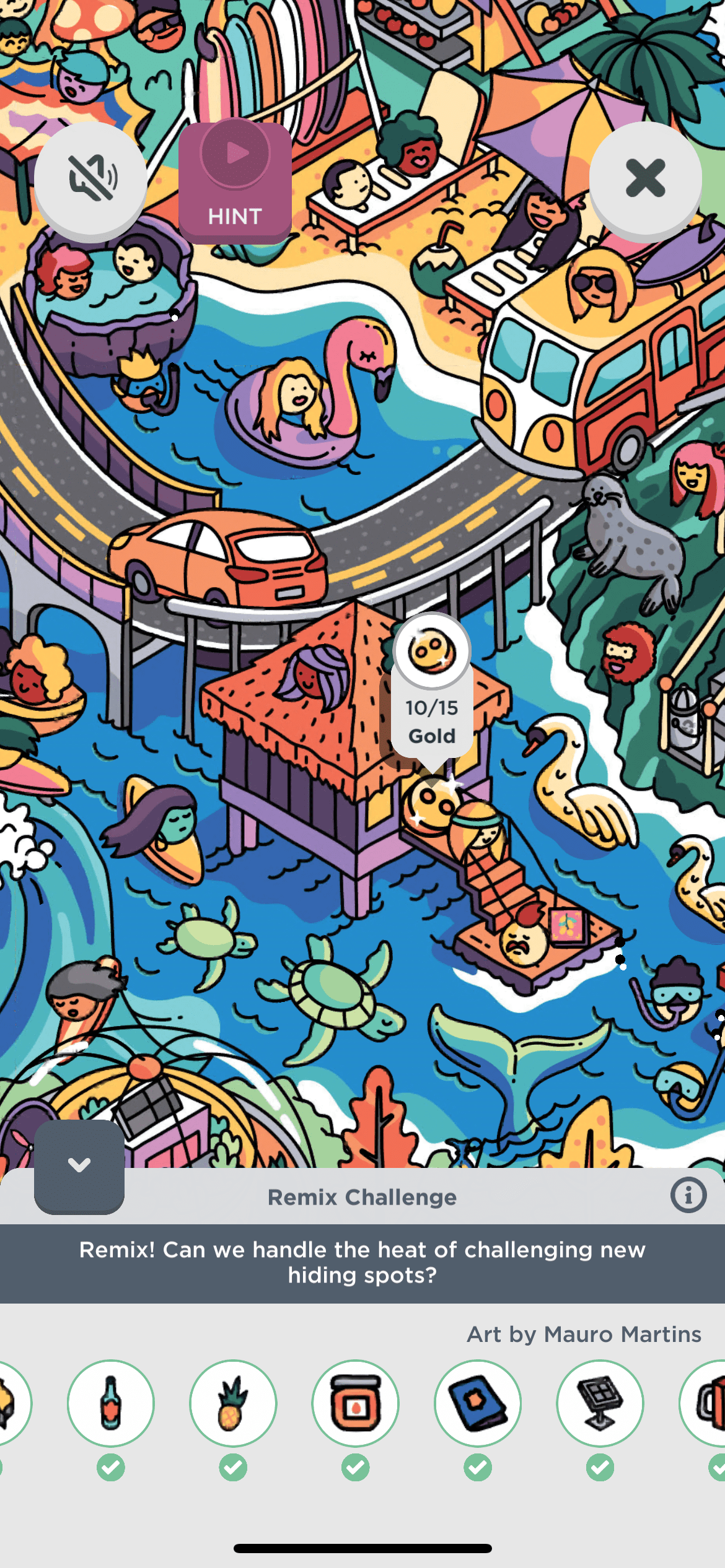Select the found bottle item
725x1568 pixels.
111,1403
